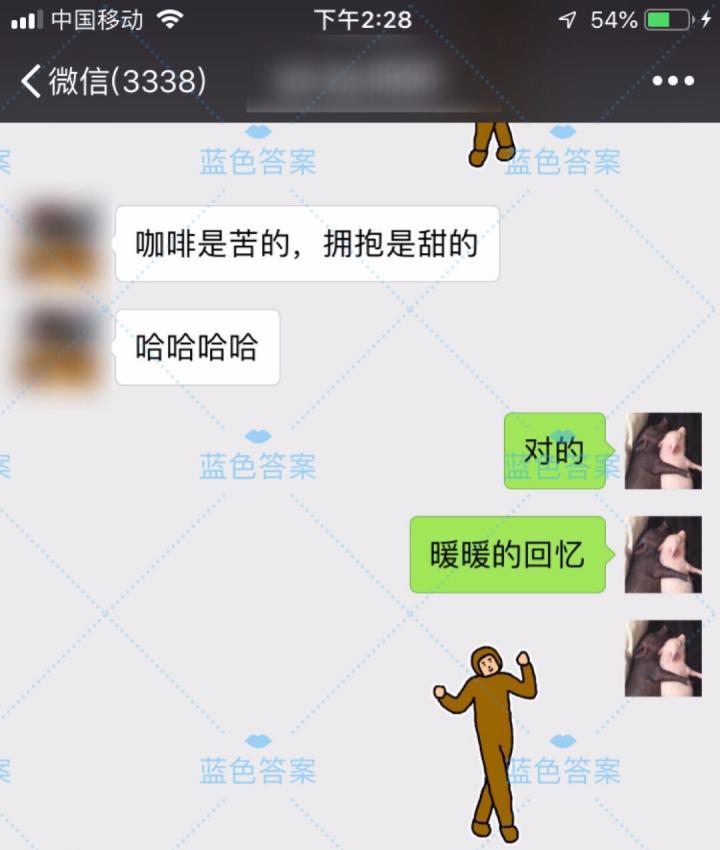
Task: Open my avatar next to 对的
Action: (663, 451)
